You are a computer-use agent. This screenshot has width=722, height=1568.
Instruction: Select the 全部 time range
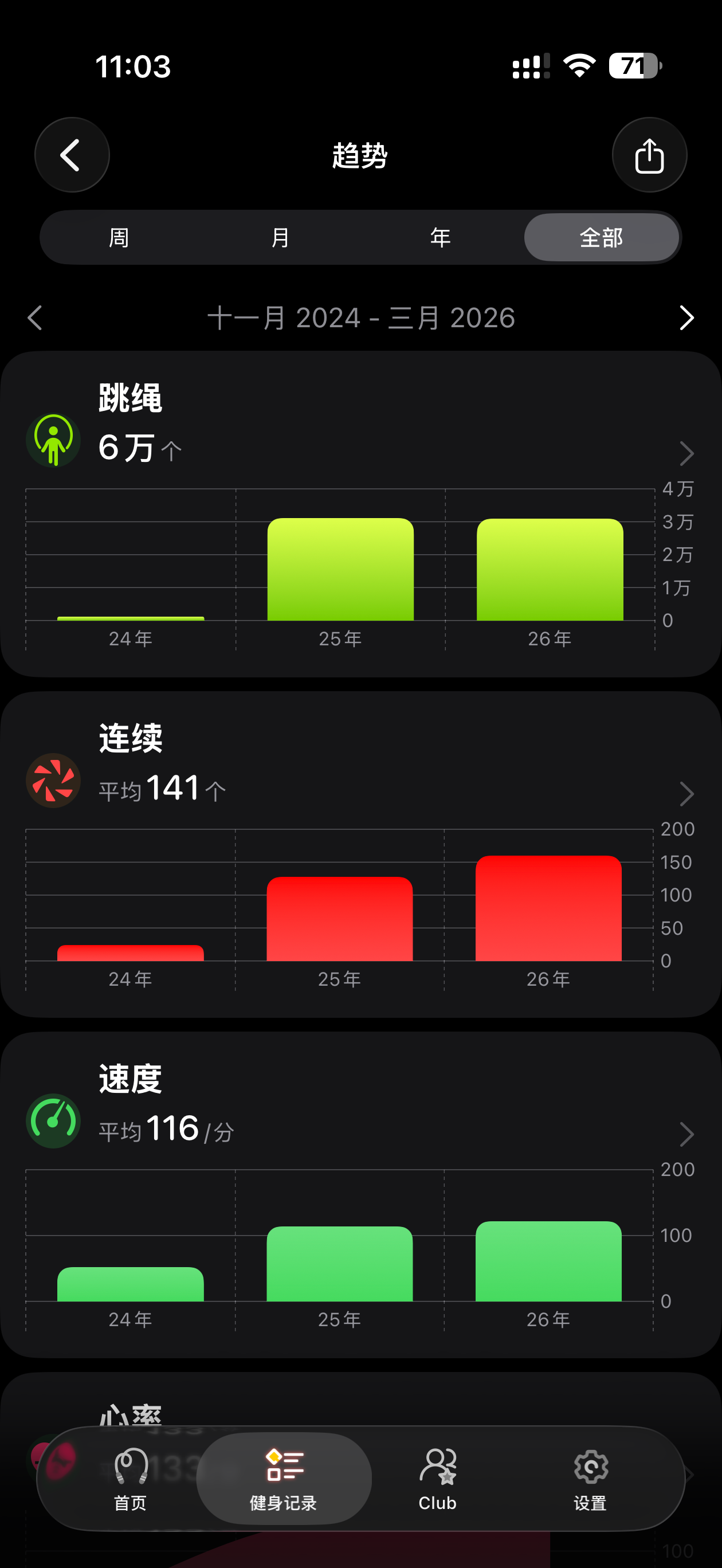[x=601, y=237]
